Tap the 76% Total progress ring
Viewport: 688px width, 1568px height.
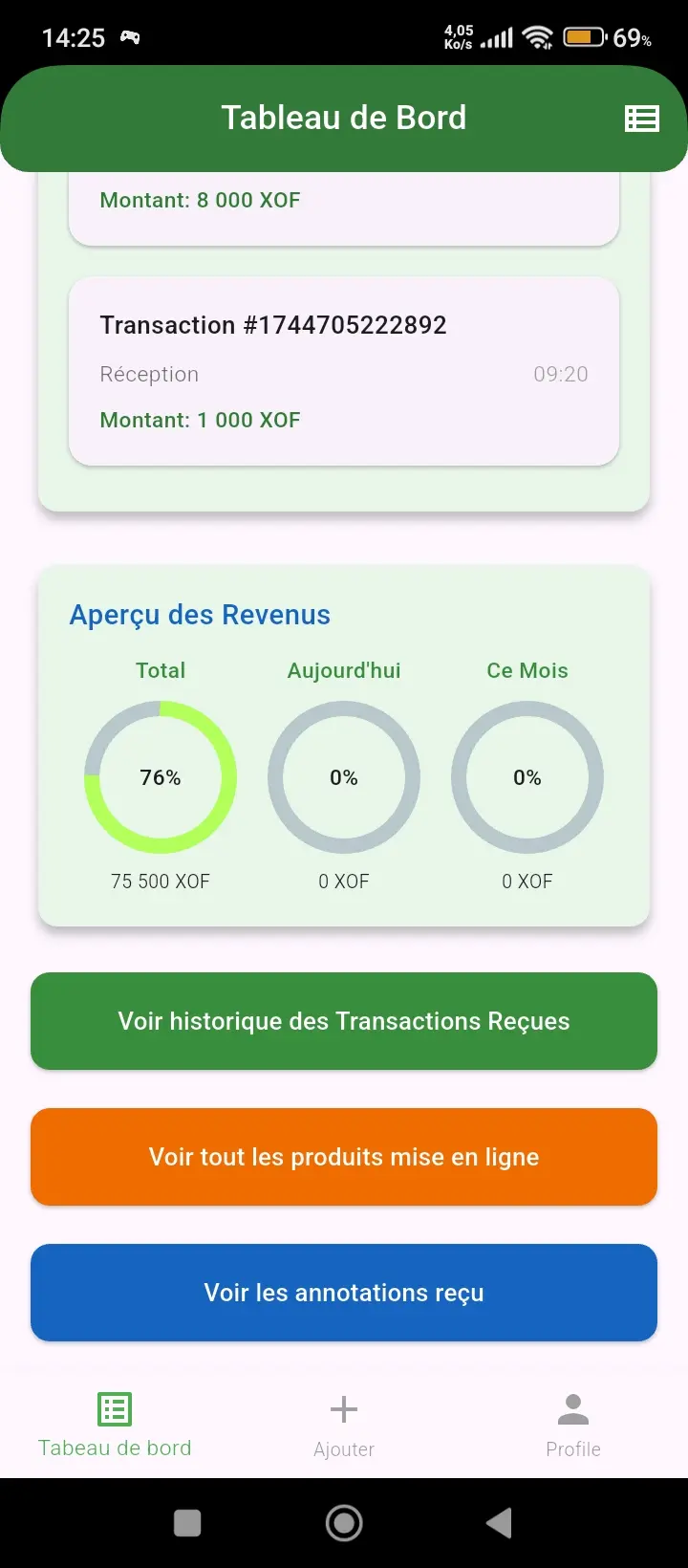pyautogui.click(x=160, y=777)
